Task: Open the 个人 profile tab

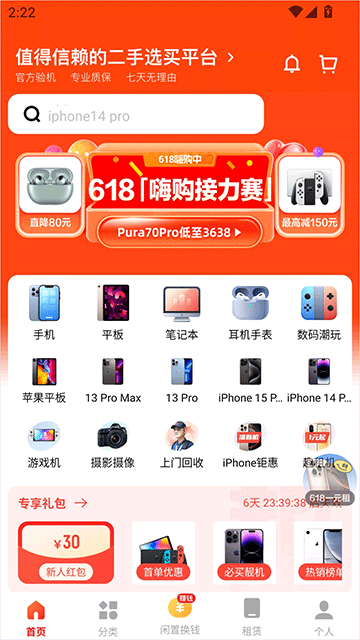Action: pyautogui.click(x=324, y=618)
